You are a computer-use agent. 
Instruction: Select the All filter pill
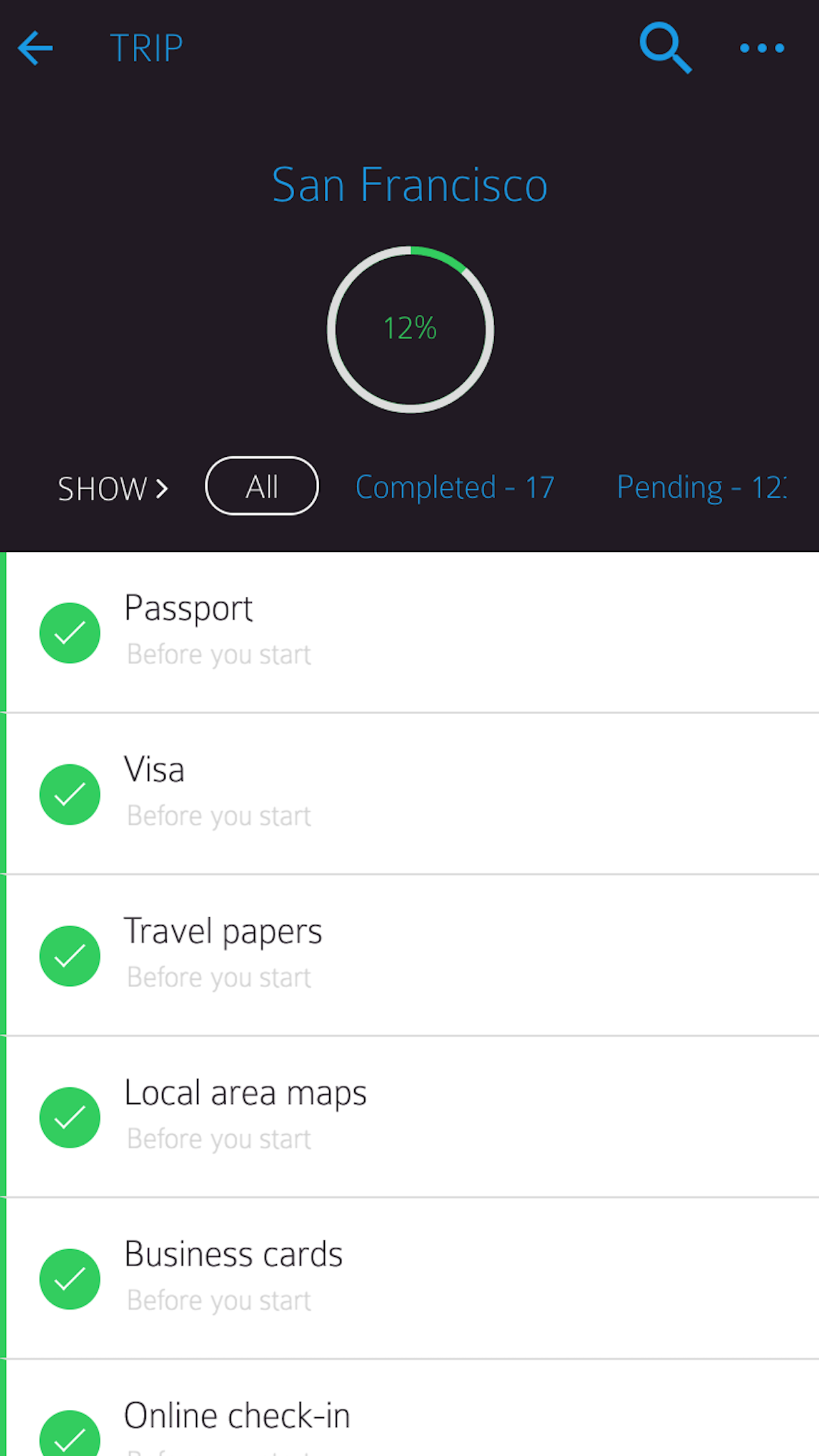coord(261,485)
